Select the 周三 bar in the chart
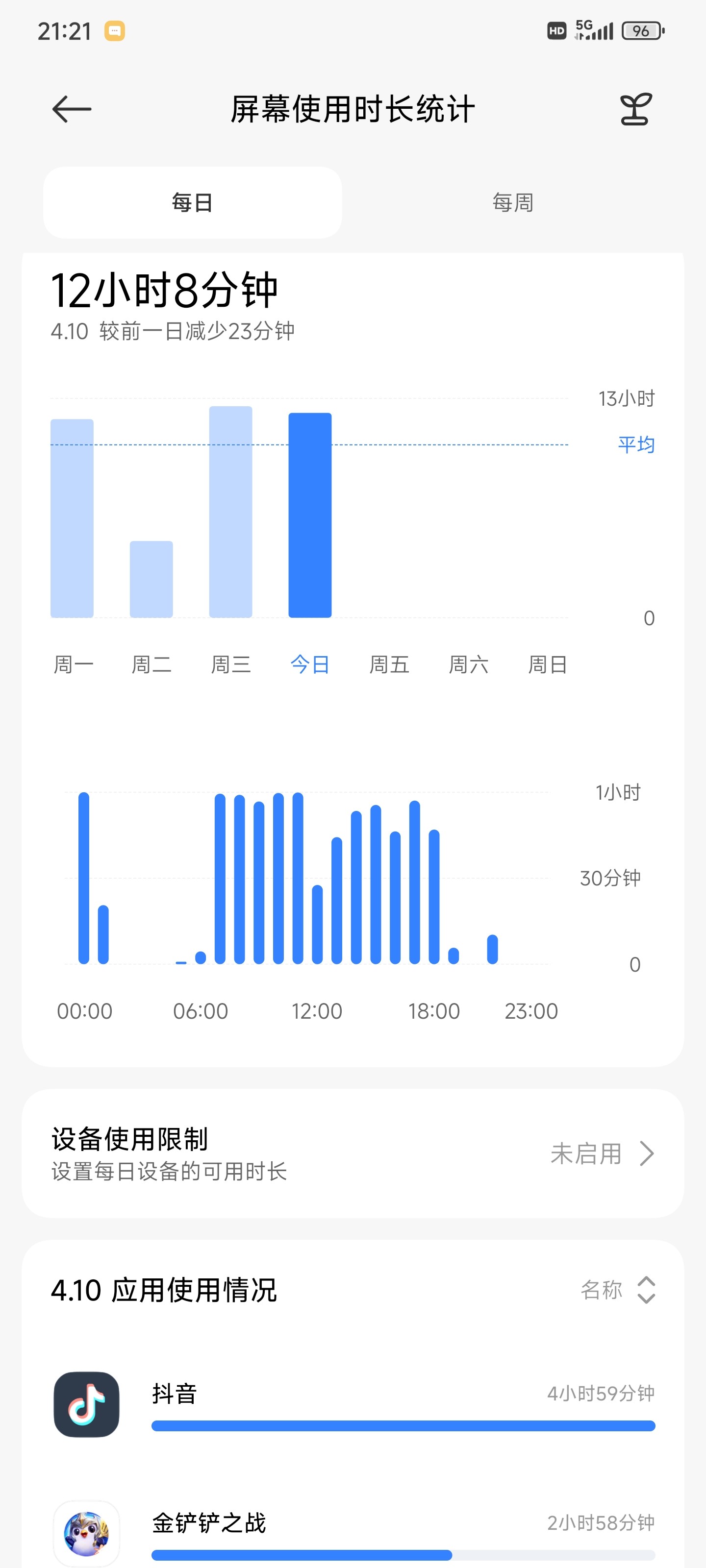Viewport: 706px width, 1568px height. pyautogui.click(x=230, y=512)
